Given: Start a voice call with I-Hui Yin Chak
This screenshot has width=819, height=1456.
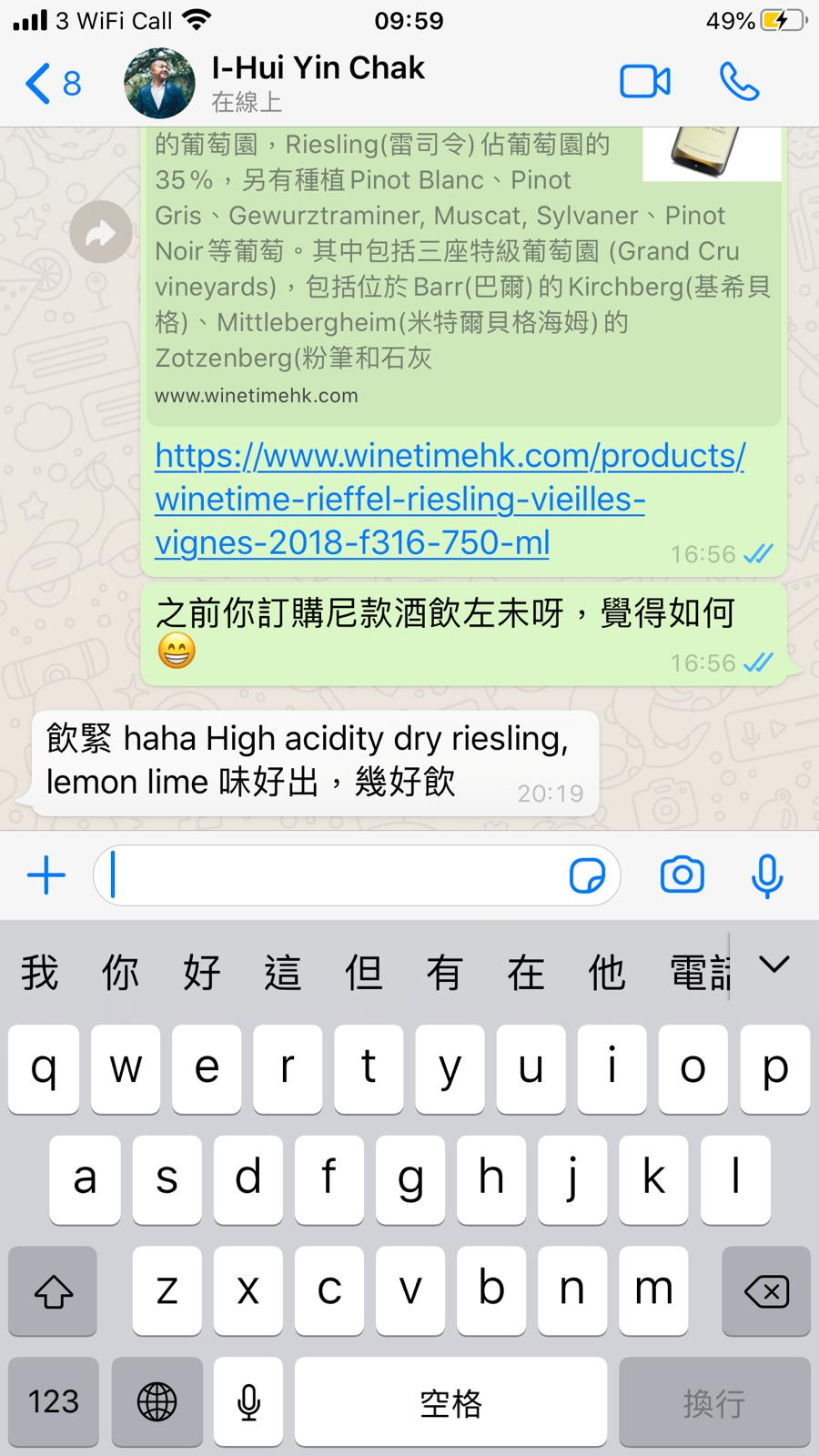Looking at the screenshot, I should [x=739, y=82].
